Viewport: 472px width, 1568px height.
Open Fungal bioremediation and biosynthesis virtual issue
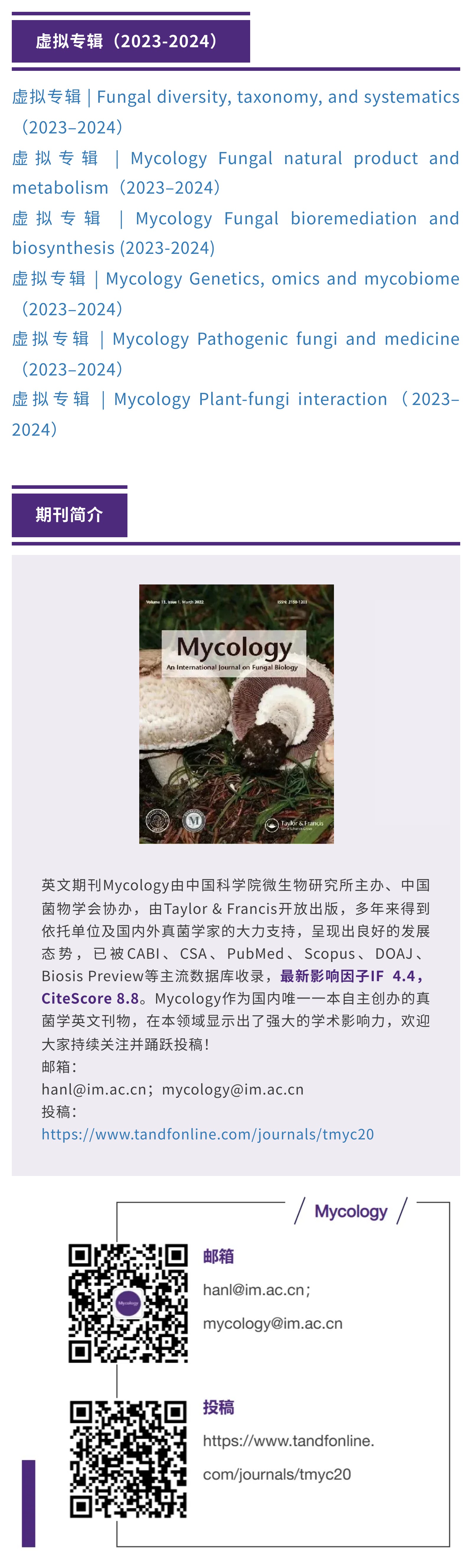[235, 218]
